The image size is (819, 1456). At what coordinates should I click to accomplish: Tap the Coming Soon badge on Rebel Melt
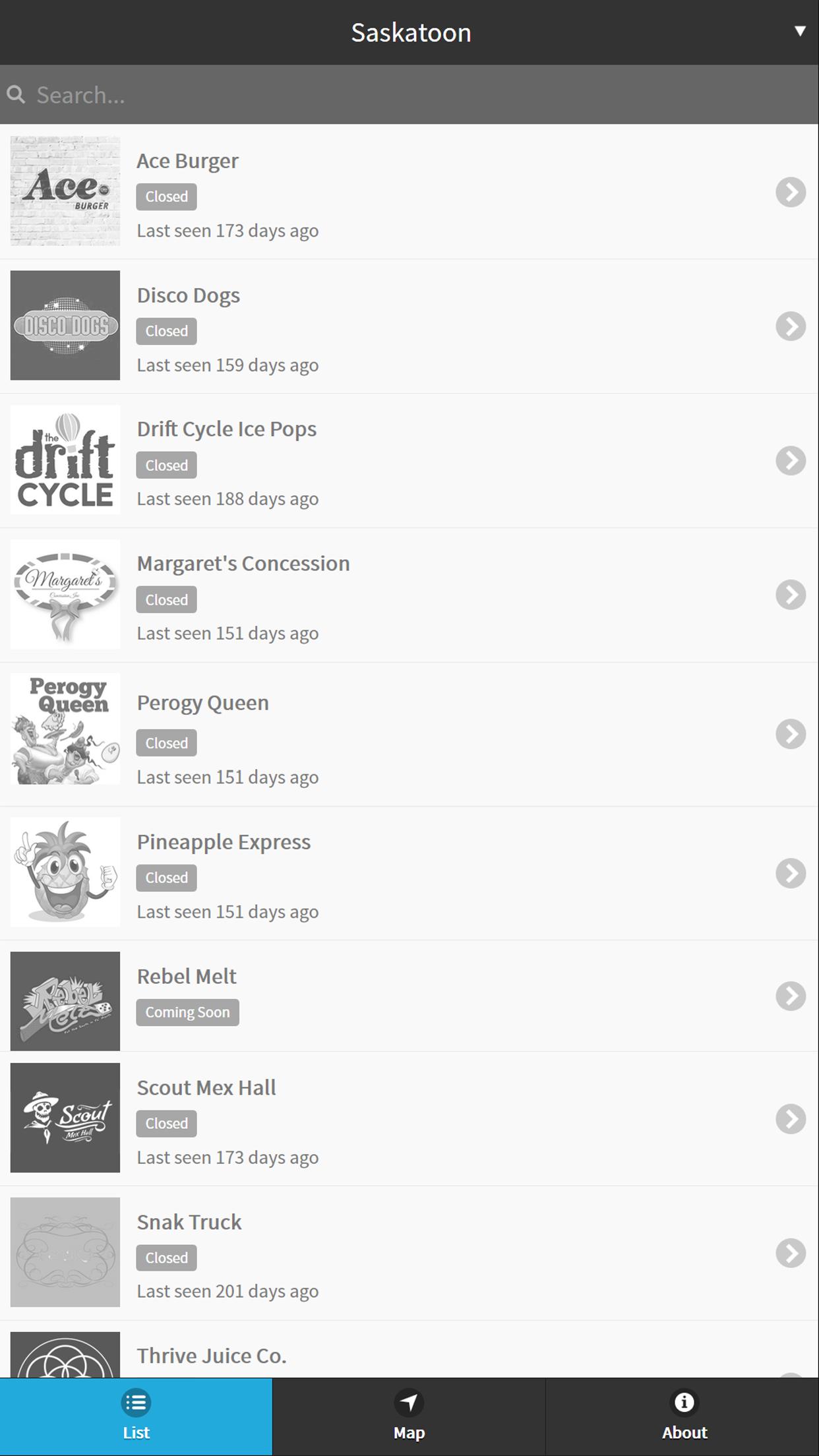click(187, 1012)
